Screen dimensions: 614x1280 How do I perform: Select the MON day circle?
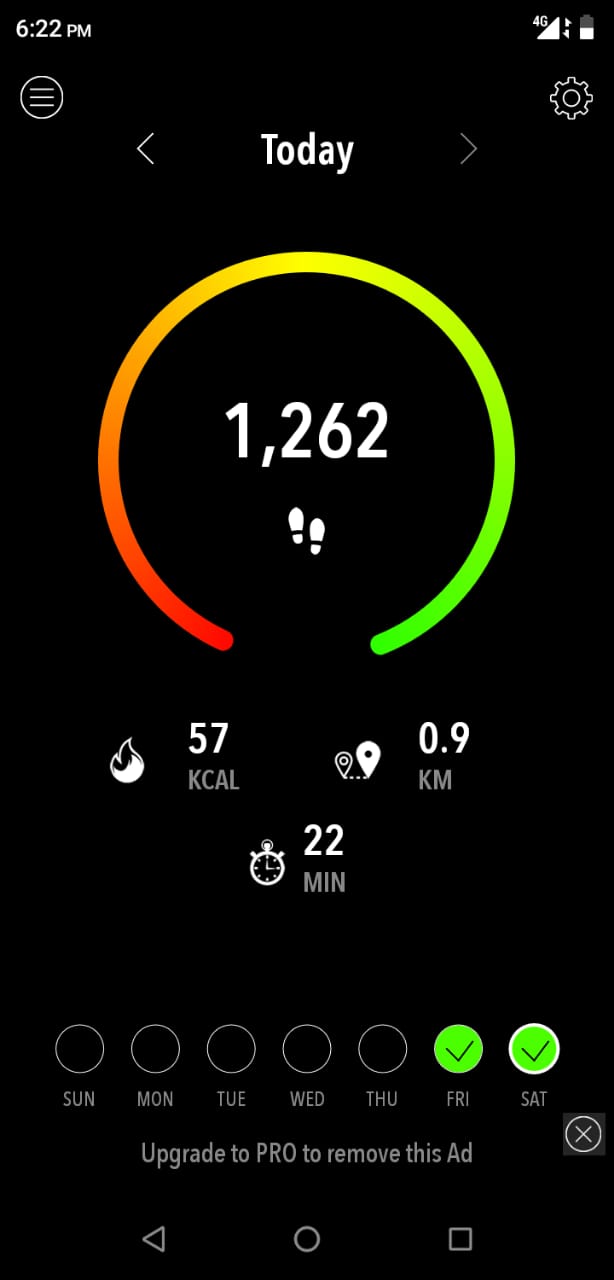[155, 1049]
